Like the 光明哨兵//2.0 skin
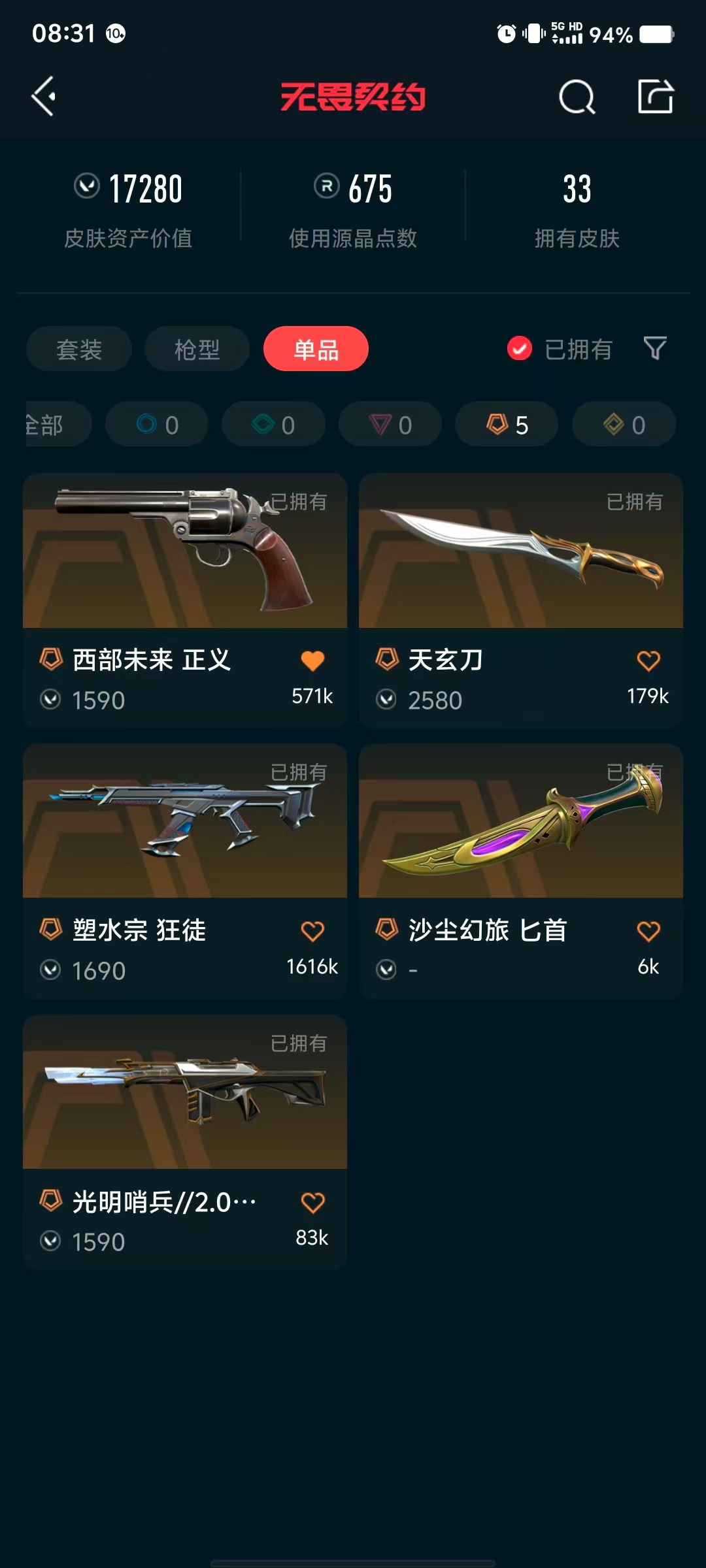 [x=312, y=1202]
